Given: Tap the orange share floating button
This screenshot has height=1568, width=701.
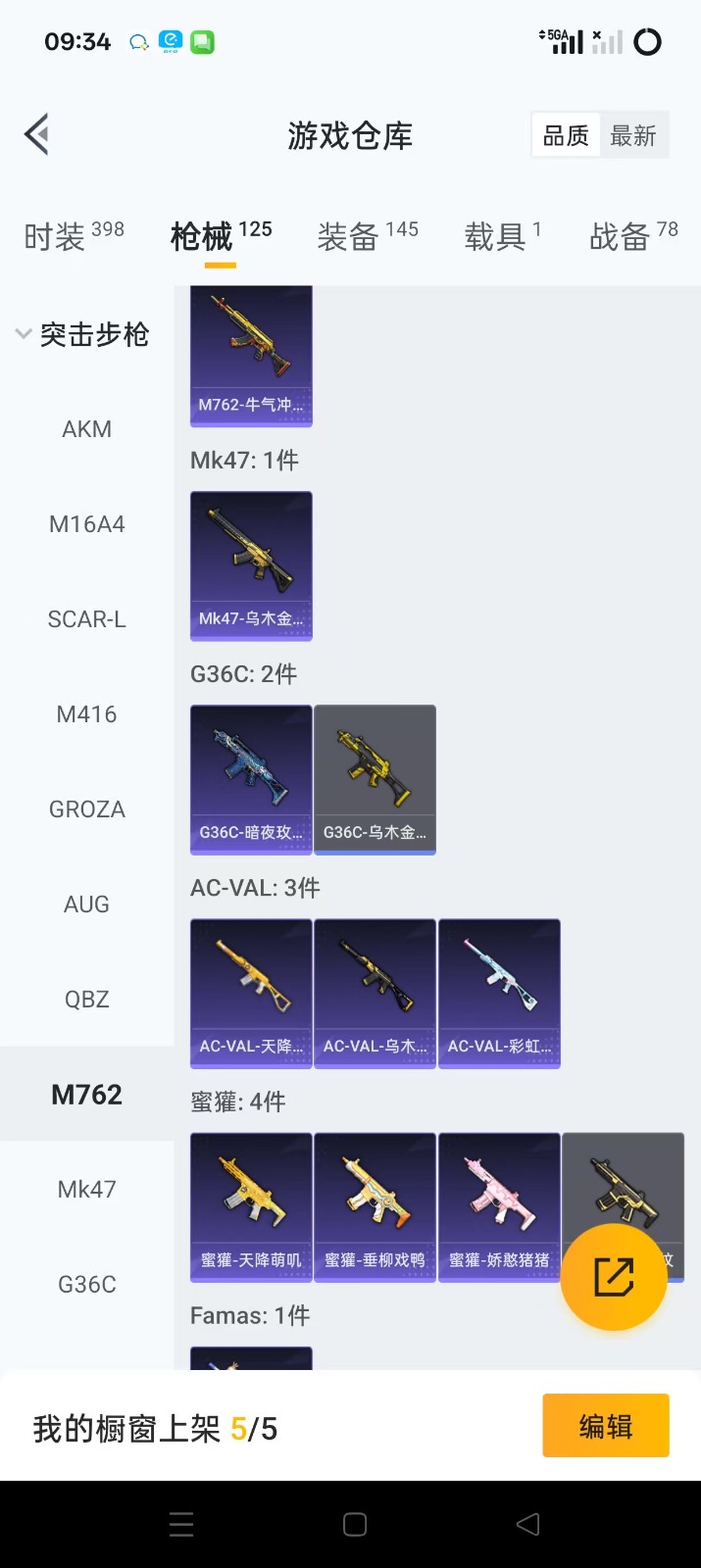Looking at the screenshot, I should (x=614, y=1276).
